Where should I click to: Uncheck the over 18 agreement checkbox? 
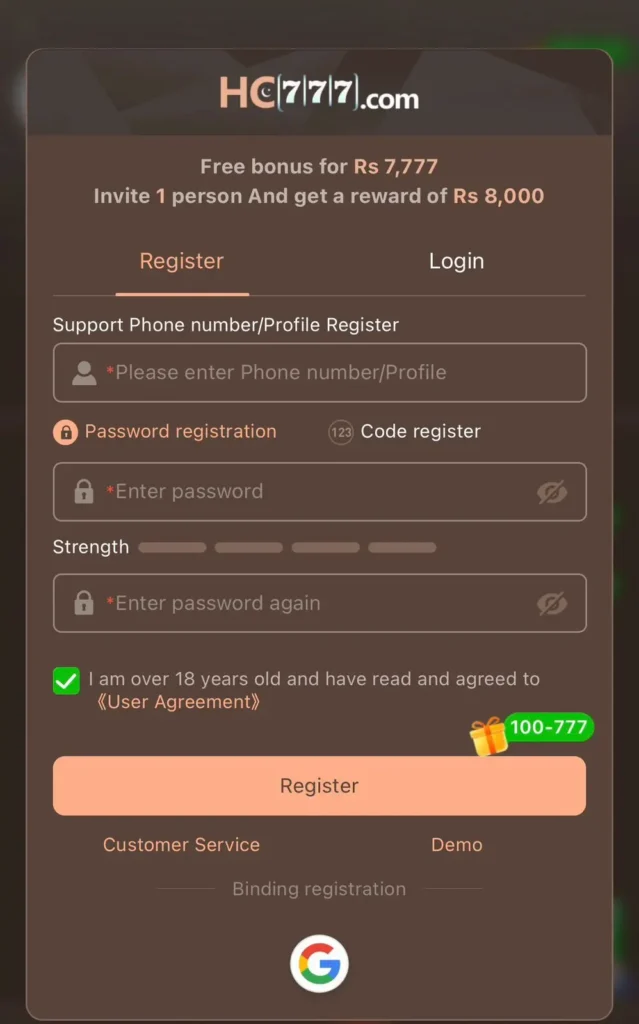pyautogui.click(x=67, y=681)
